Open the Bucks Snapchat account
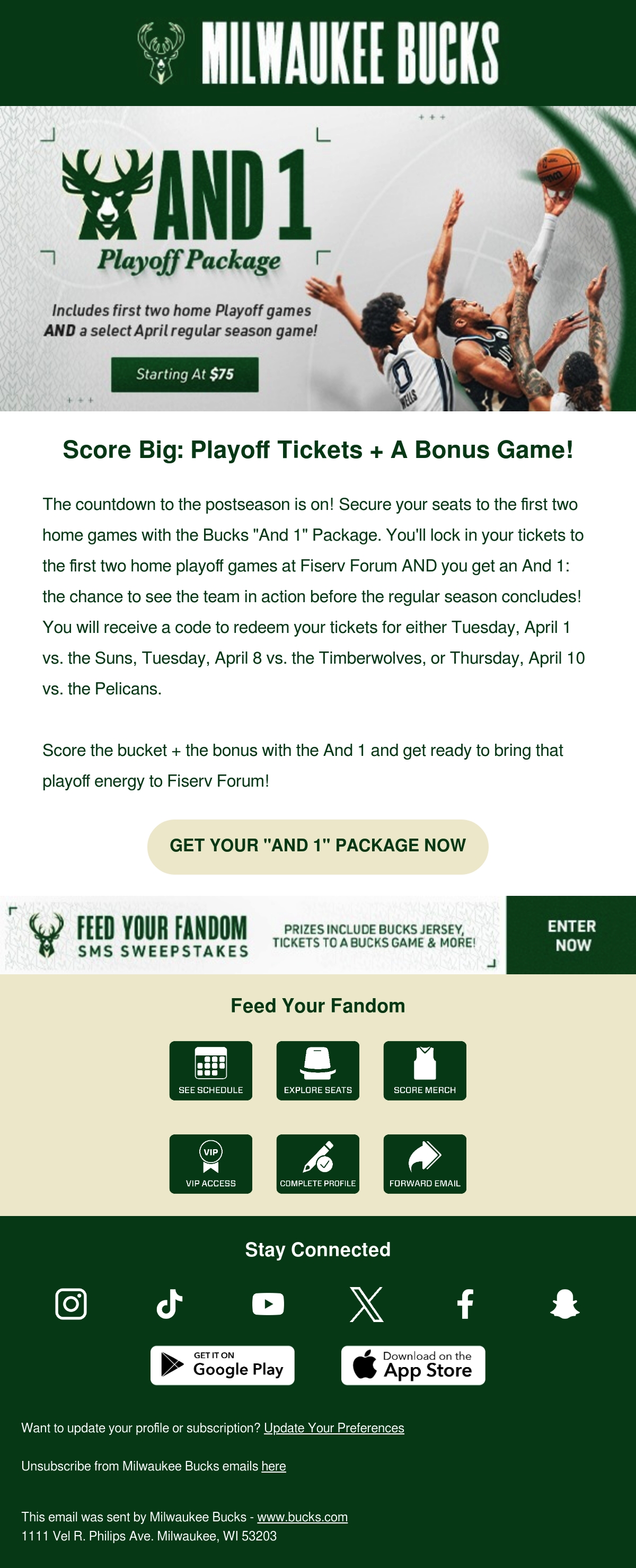Screen dimensions: 636x1568 565,1304
